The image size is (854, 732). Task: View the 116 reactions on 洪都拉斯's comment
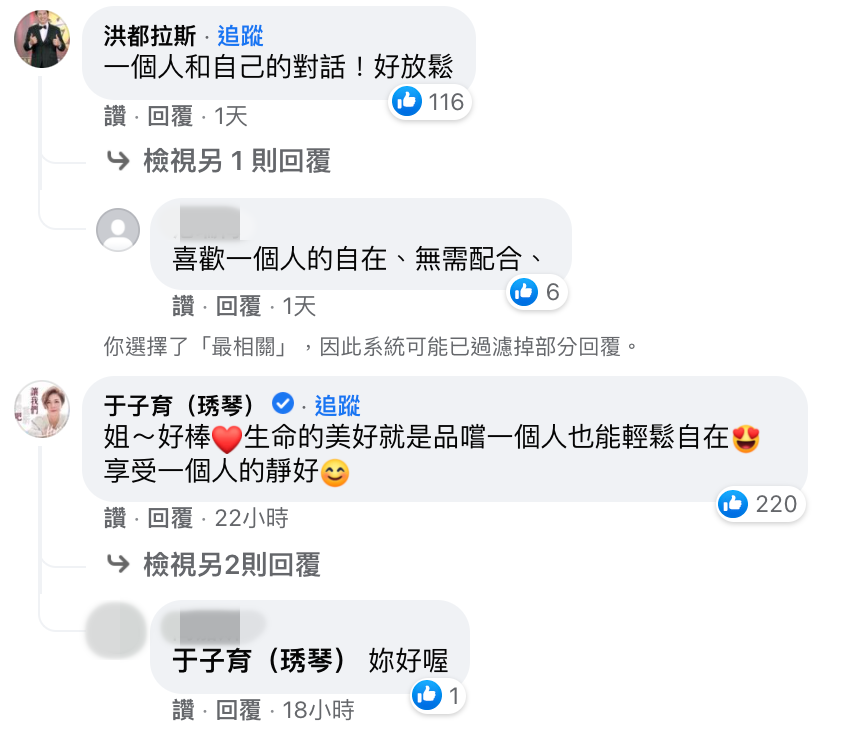pyautogui.click(x=430, y=101)
